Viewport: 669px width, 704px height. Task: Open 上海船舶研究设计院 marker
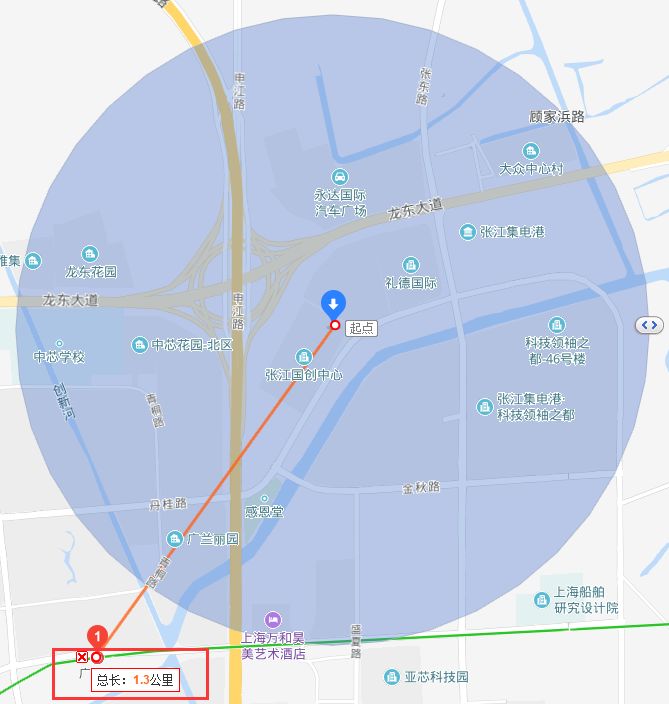pyautogui.click(x=541, y=599)
